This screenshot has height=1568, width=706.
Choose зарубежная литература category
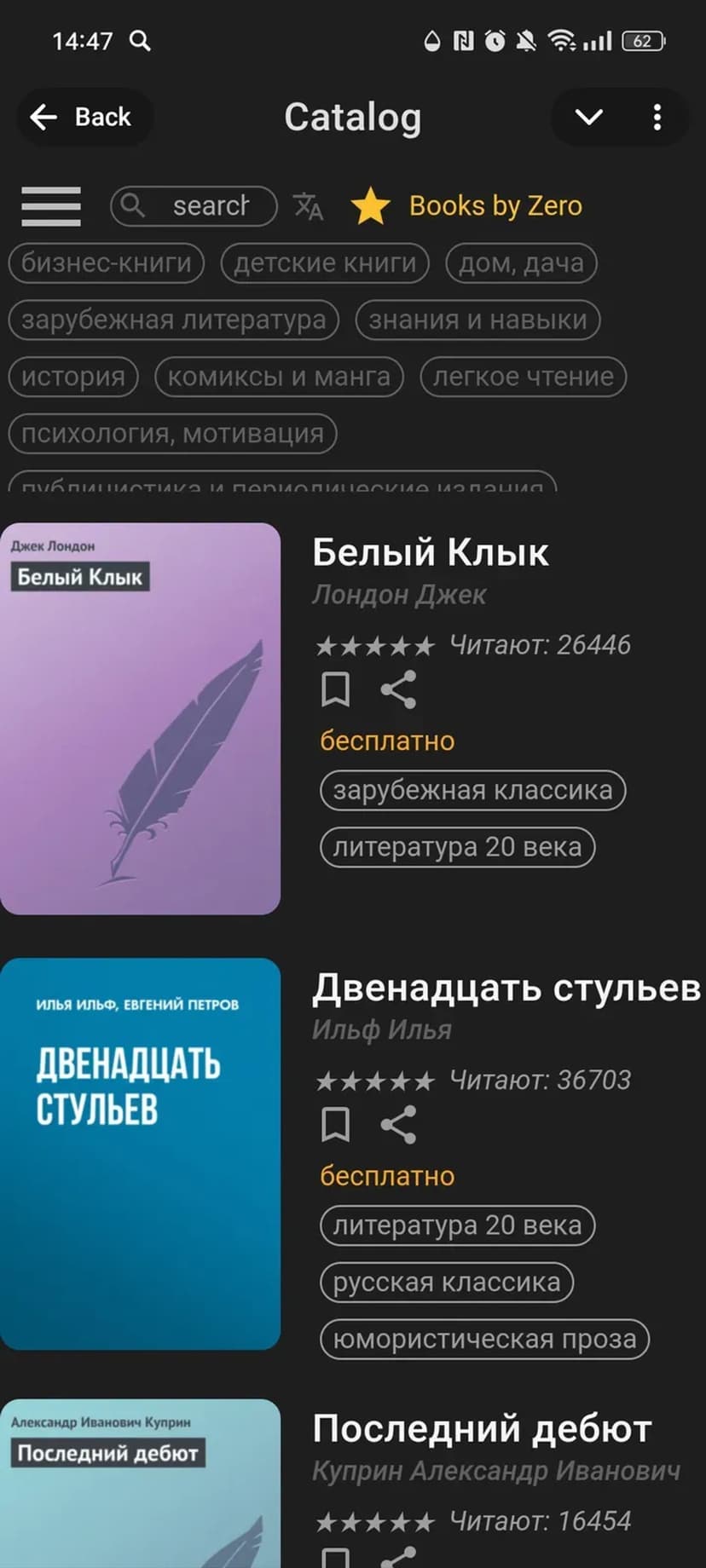[174, 320]
